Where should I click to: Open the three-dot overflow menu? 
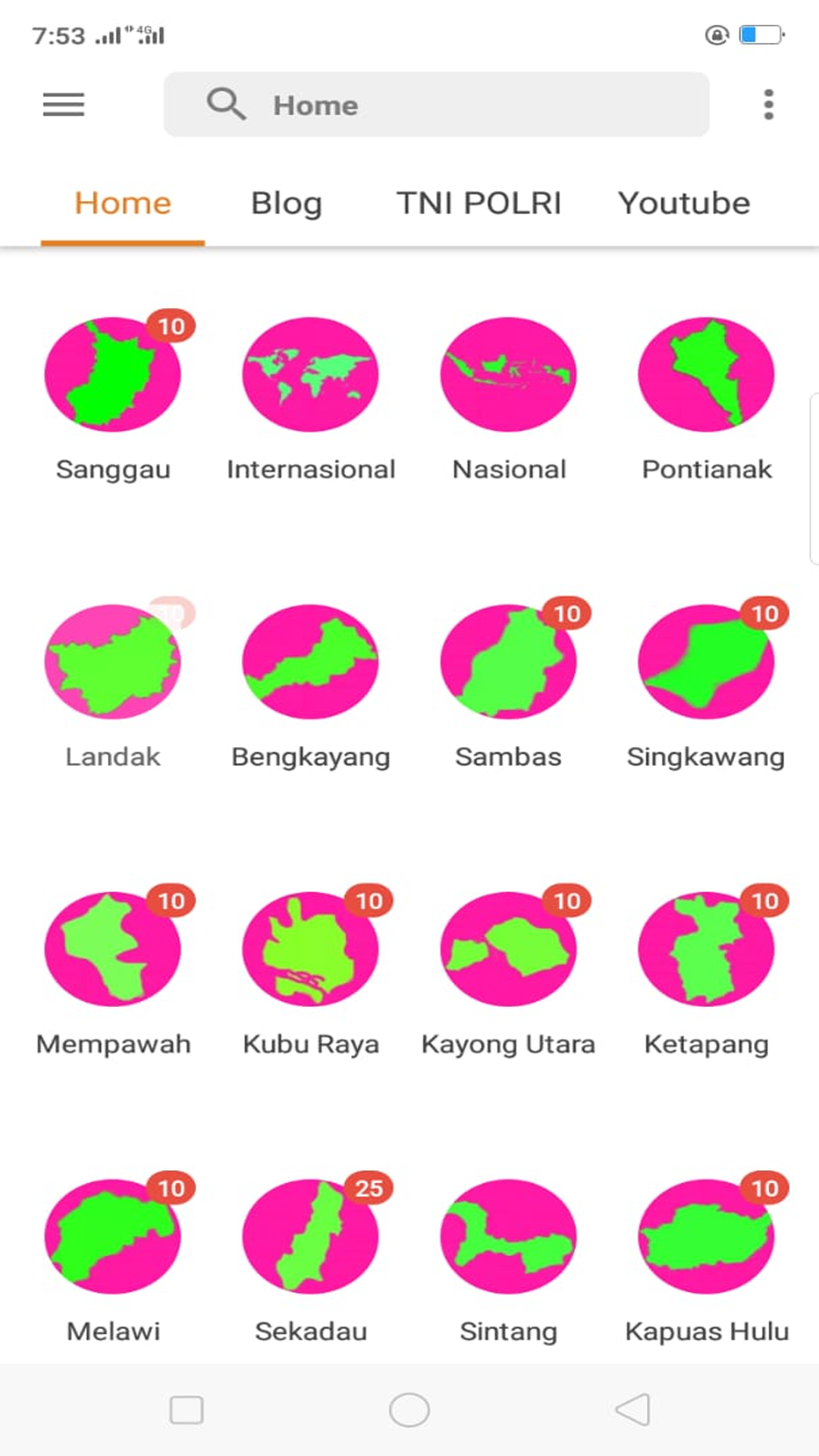[768, 105]
